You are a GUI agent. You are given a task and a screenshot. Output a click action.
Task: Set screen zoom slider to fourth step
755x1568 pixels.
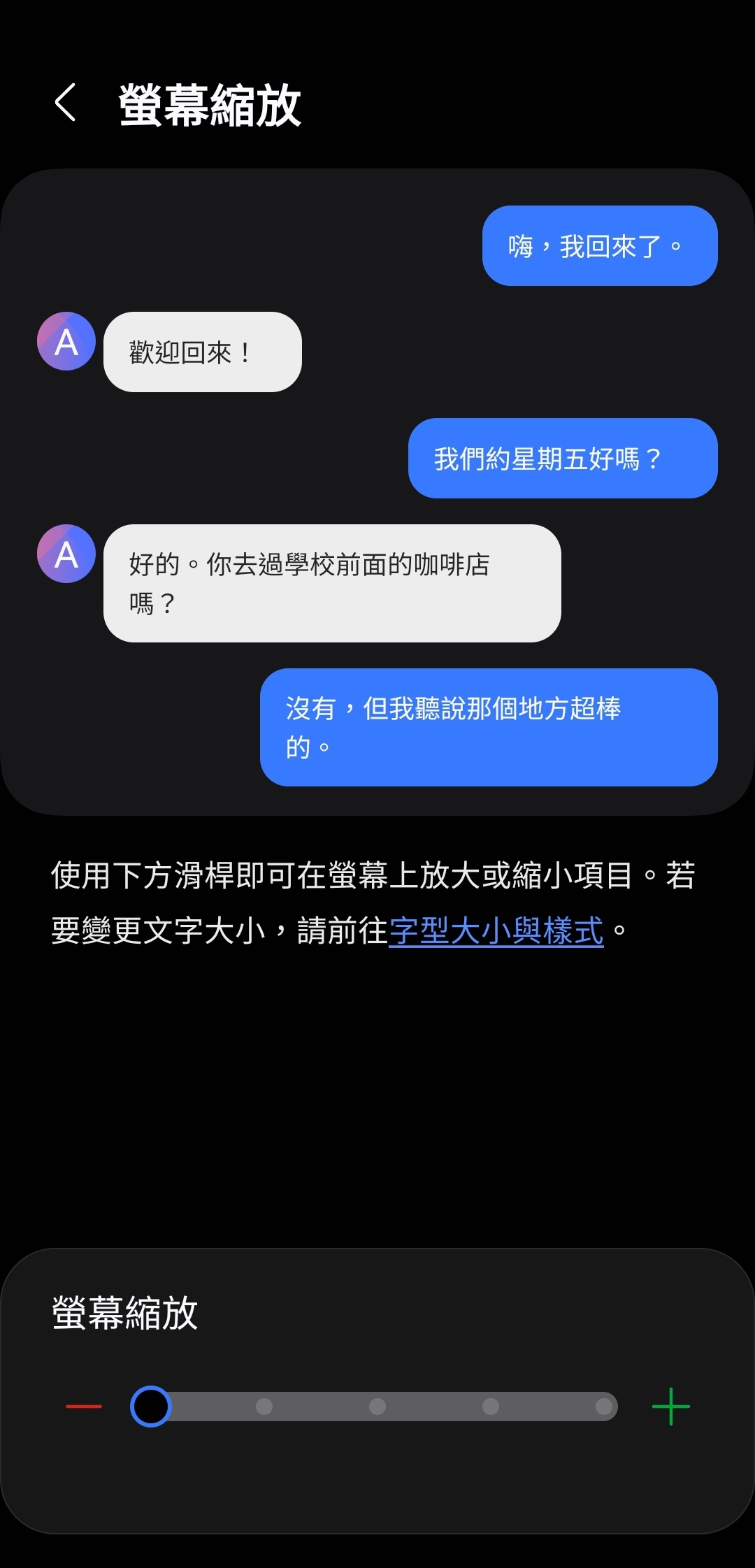pos(491,1406)
